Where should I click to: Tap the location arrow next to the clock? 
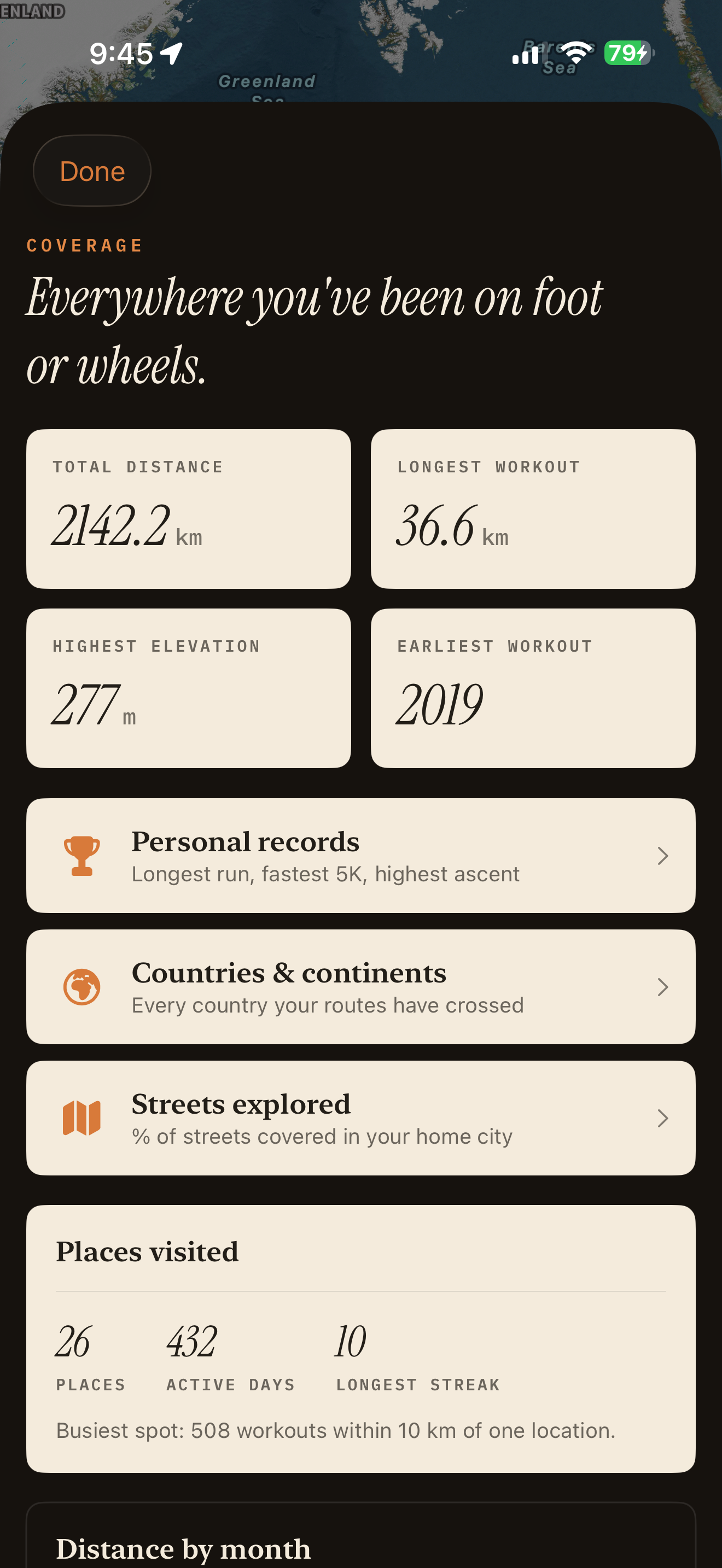172,54
